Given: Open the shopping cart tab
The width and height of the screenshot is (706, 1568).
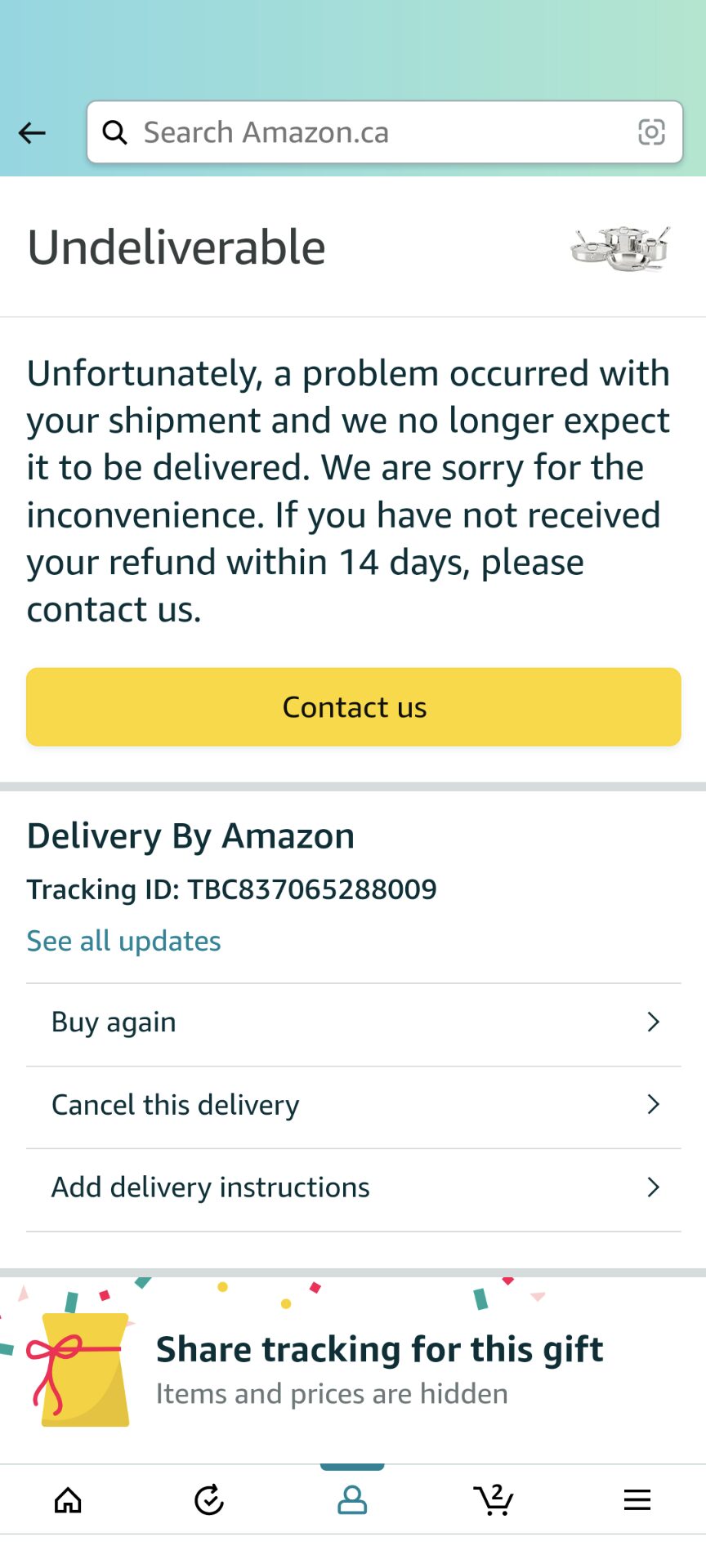Looking at the screenshot, I should pyautogui.click(x=494, y=1499).
